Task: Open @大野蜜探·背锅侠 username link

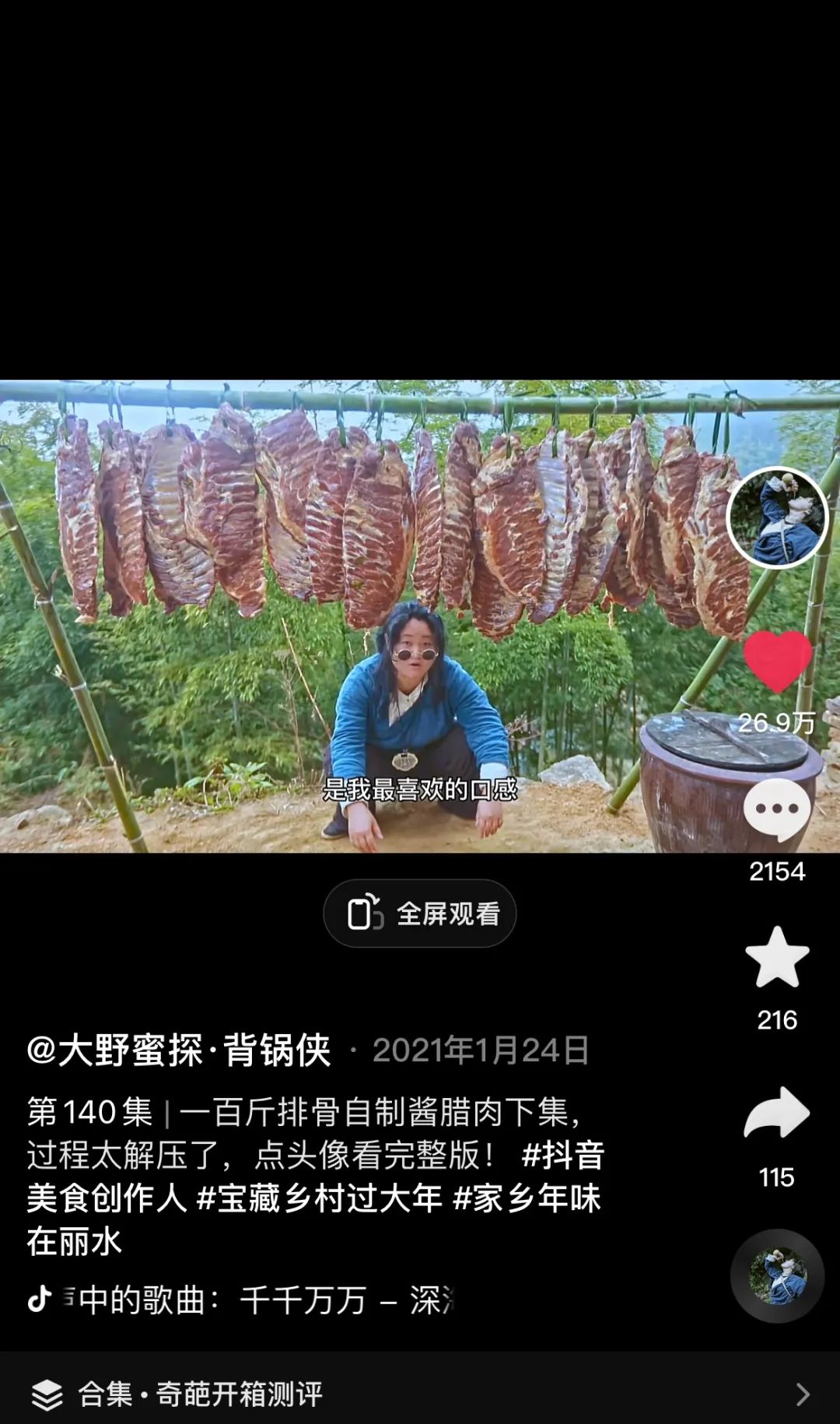Action: [179, 1050]
